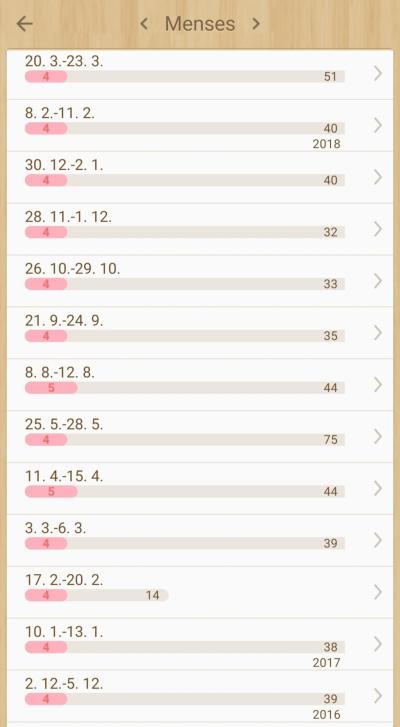400x727 pixels.
Task: Open the 20. 3.-23. 3. cycle entry
Action: point(200,74)
